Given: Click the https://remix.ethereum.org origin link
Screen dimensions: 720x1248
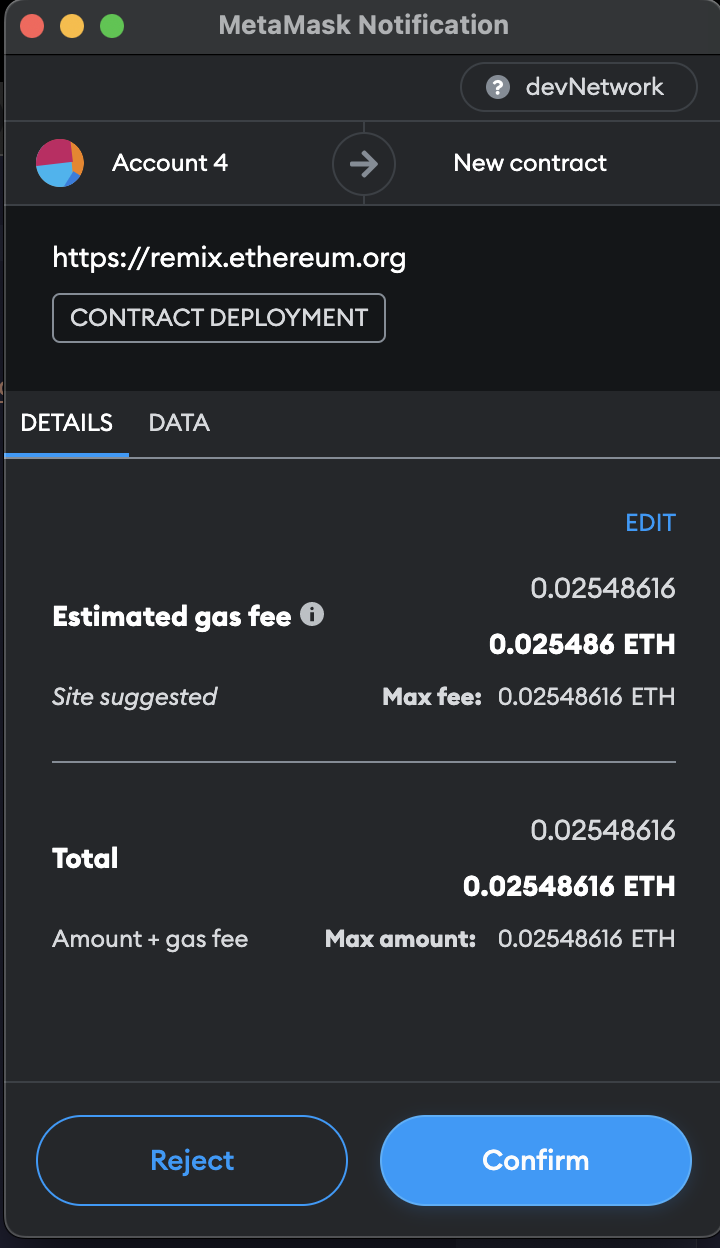Looking at the screenshot, I should [x=228, y=257].
